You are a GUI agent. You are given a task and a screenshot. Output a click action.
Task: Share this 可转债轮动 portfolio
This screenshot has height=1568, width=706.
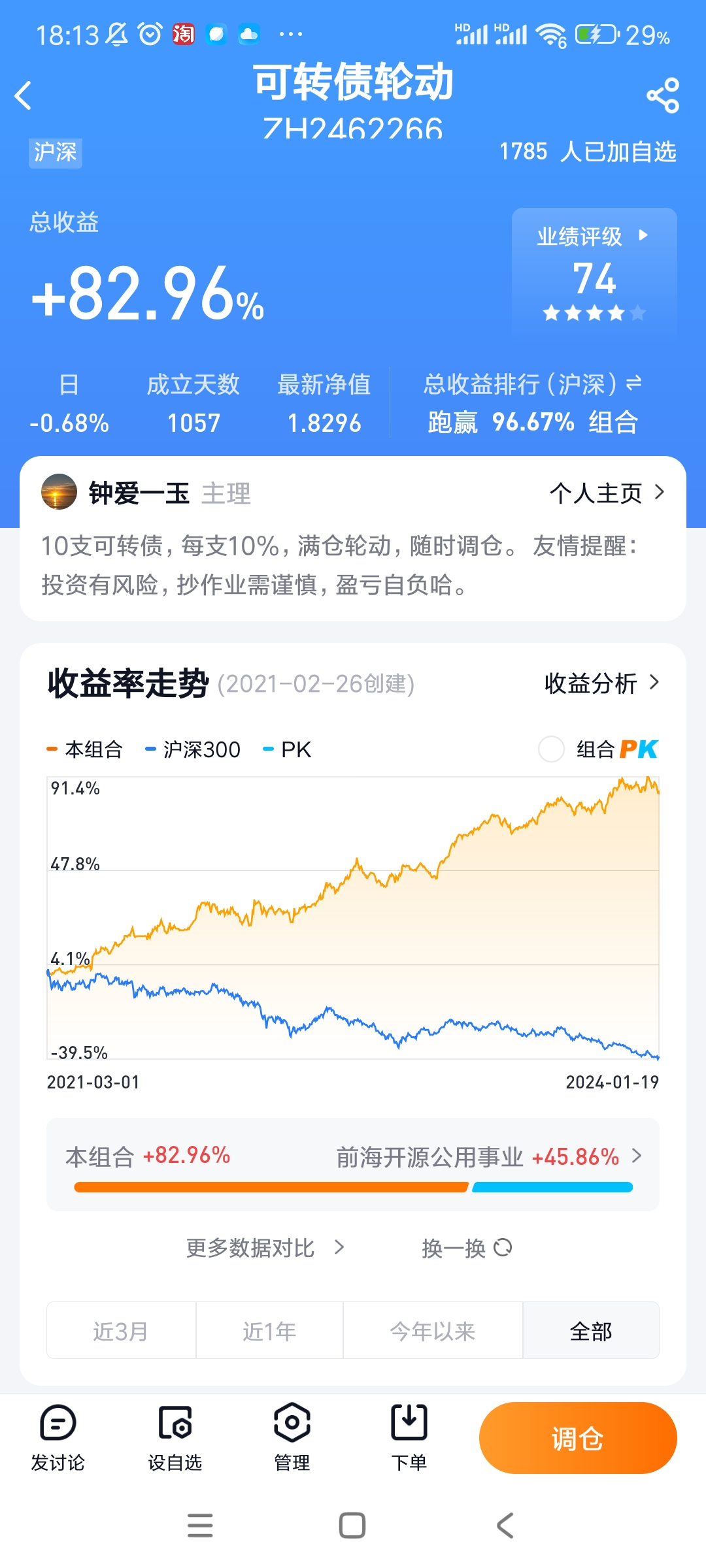(663, 95)
